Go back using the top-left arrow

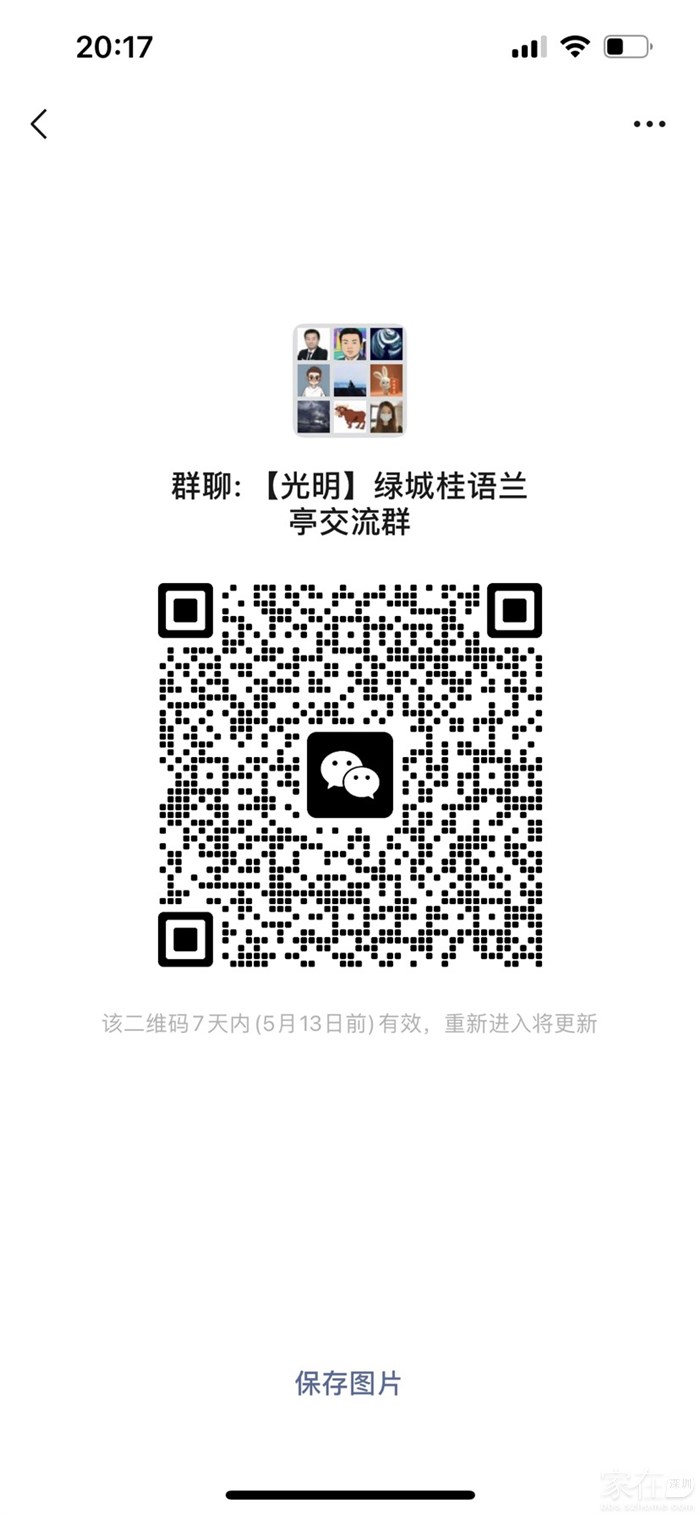coord(39,124)
